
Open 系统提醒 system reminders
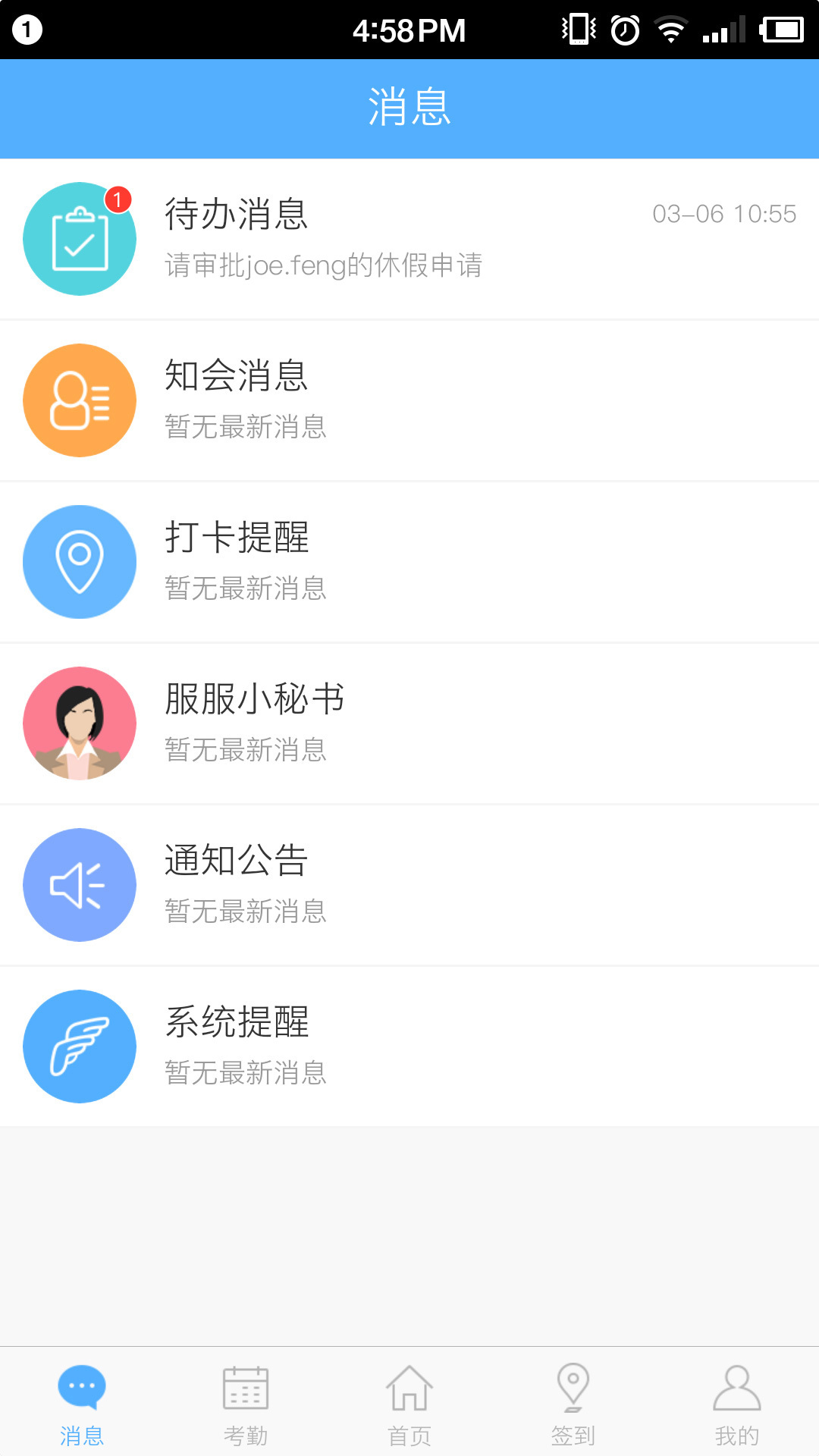409,1046
